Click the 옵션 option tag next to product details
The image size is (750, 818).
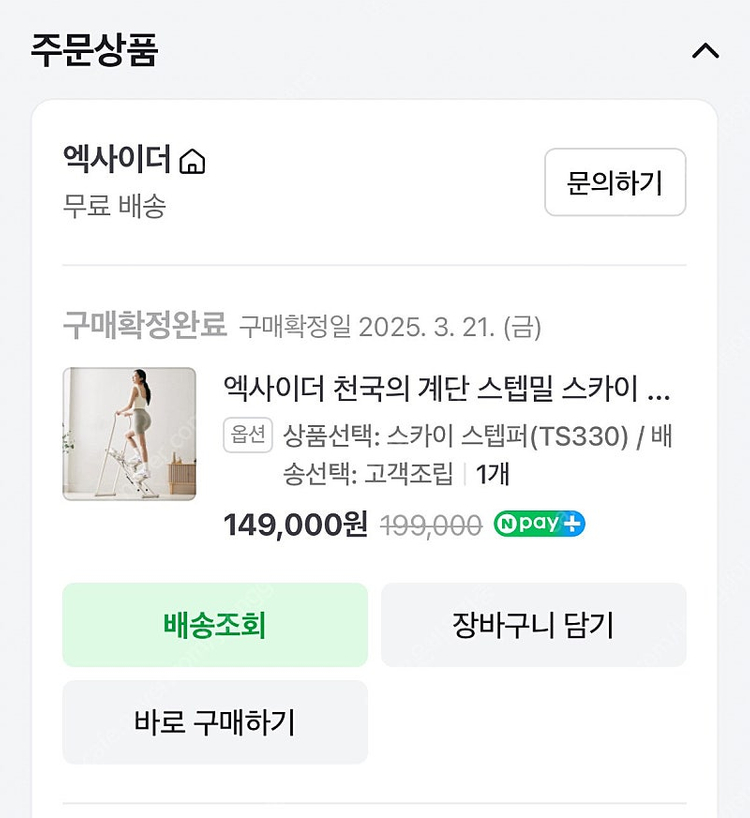[247, 435]
